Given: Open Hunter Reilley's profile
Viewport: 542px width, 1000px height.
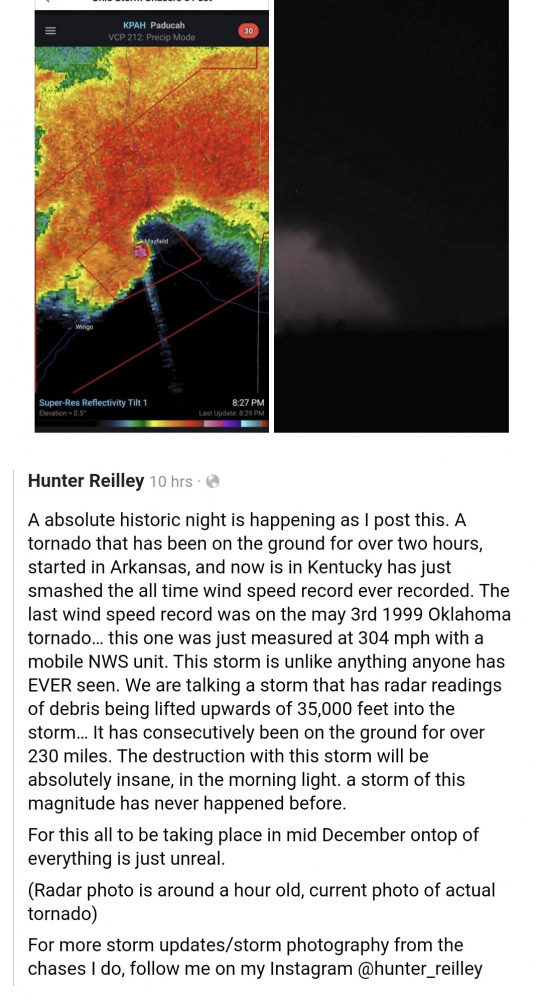Looking at the screenshot, I should click(x=86, y=481).
